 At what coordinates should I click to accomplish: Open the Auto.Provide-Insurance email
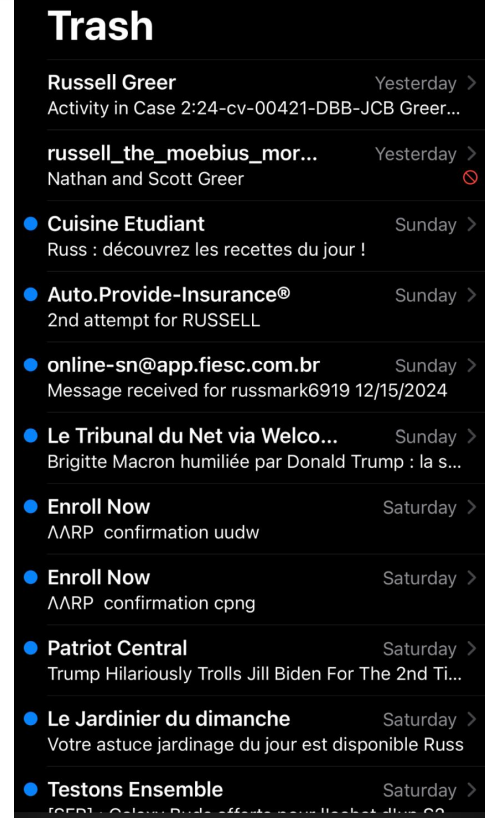(249, 307)
